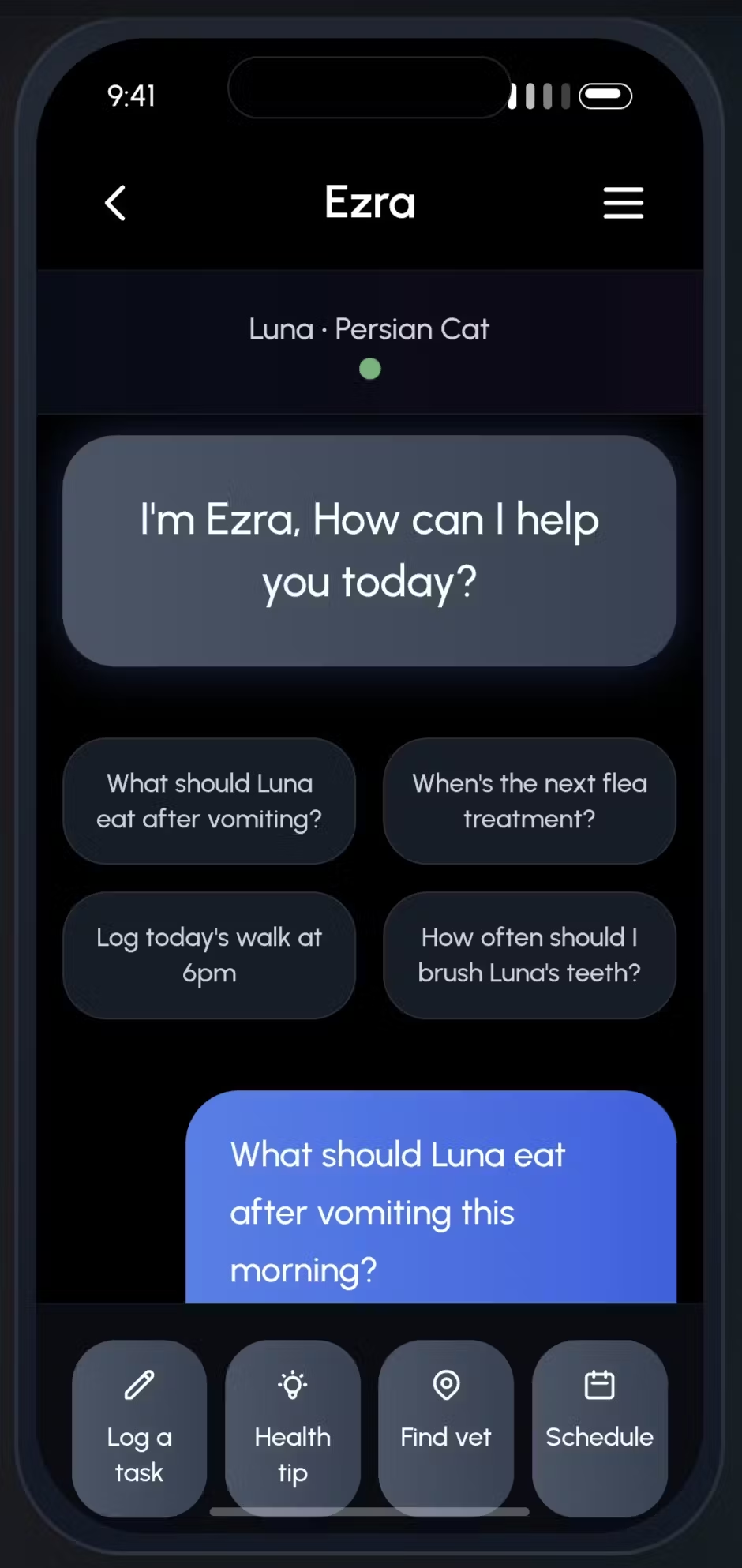This screenshot has height=1568, width=742.
Task: Choose "Log today's walk at 6pm" suggestion
Action: click(x=209, y=955)
